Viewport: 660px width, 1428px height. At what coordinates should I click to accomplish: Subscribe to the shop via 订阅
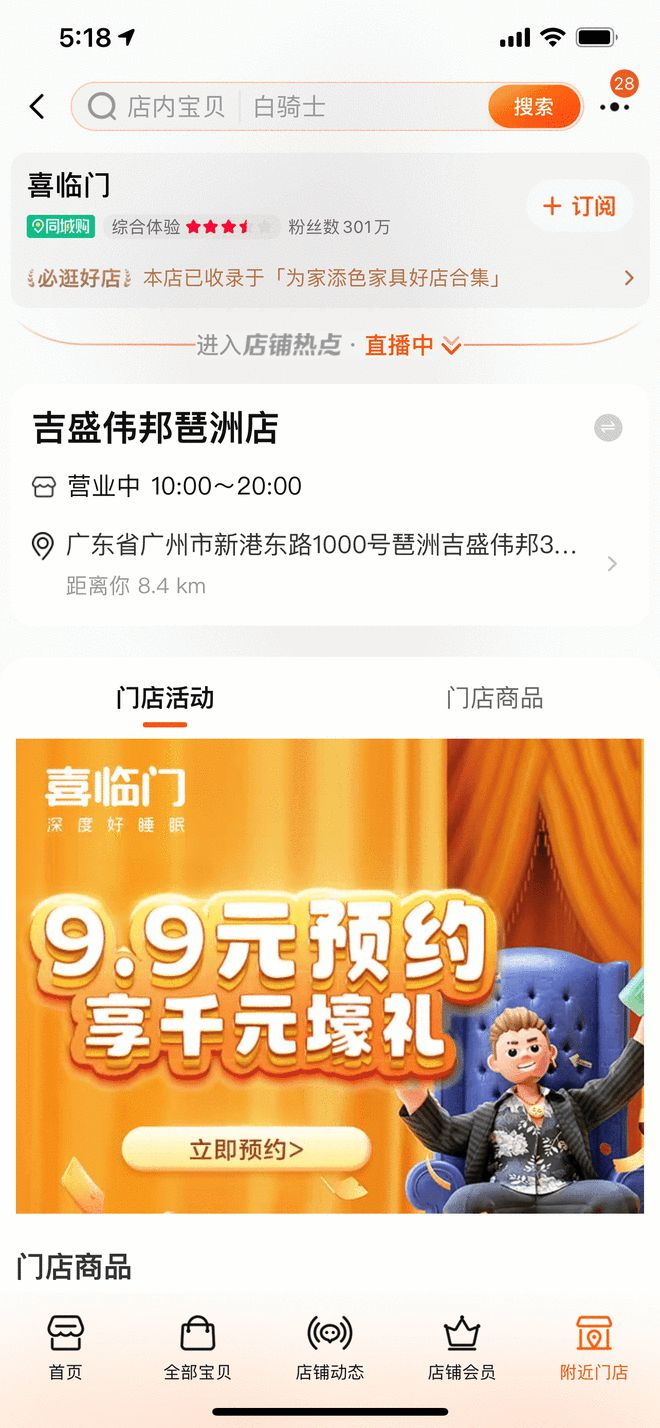[x=579, y=206]
